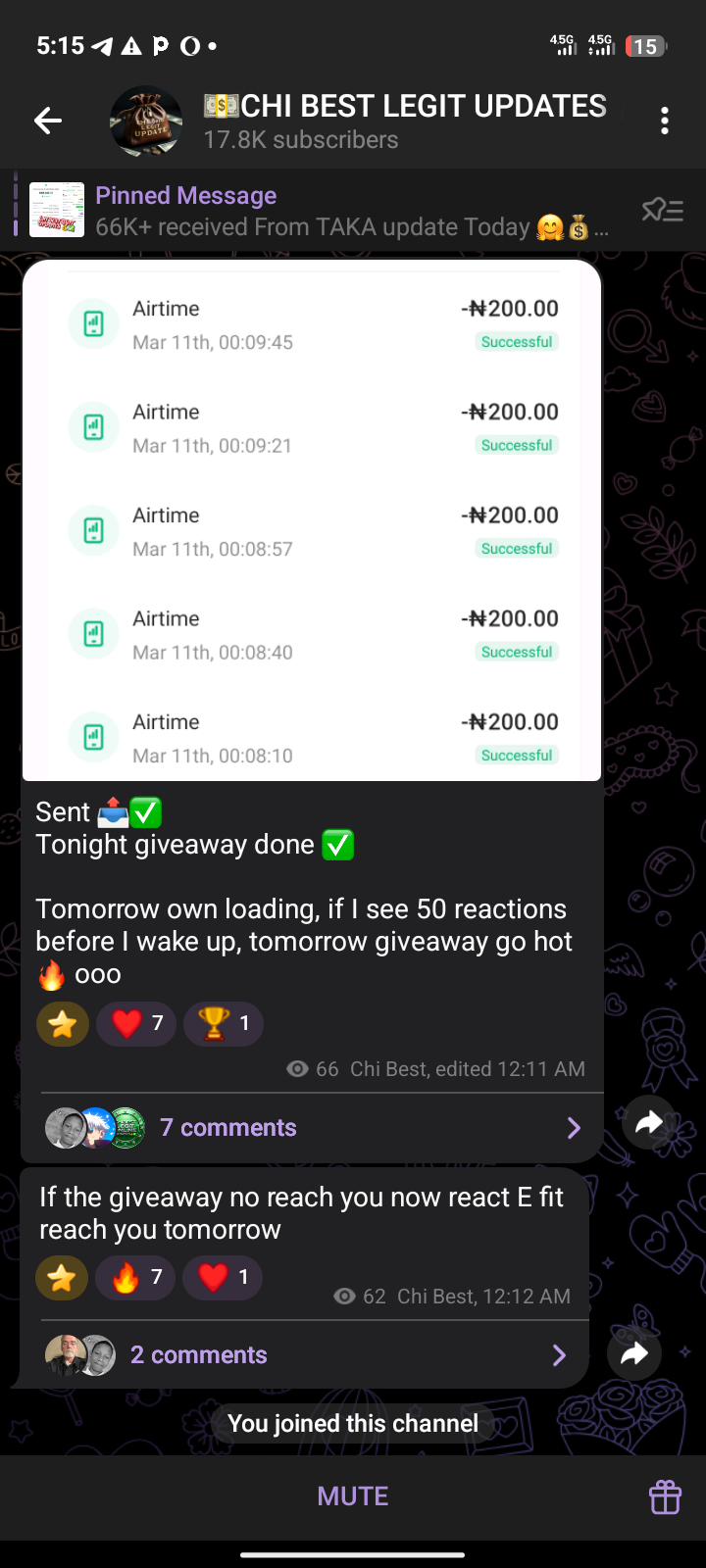Viewport: 706px width, 1568px height.
Task: Add star reaction to giveaway done post
Action: pos(63,1024)
